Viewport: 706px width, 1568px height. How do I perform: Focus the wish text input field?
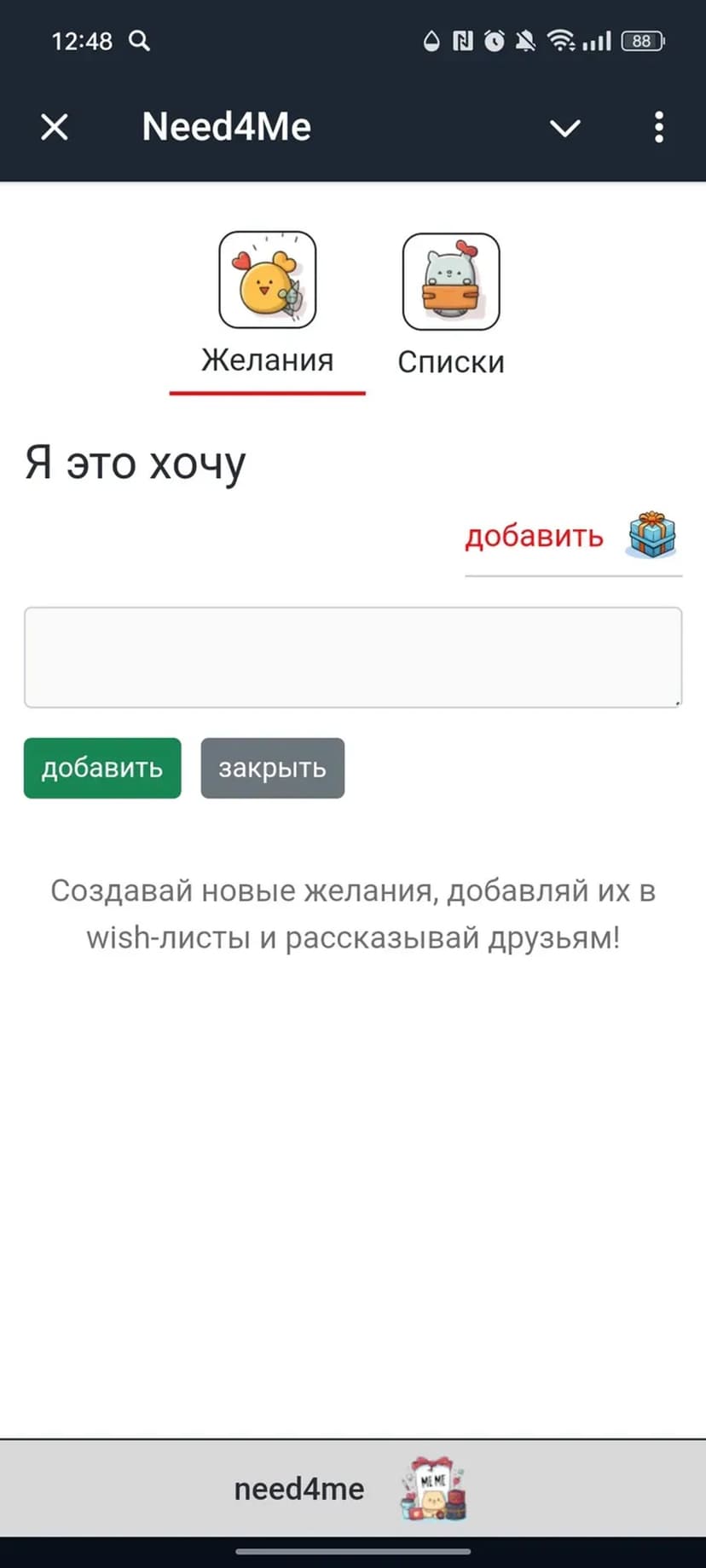[x=353, y=657]
